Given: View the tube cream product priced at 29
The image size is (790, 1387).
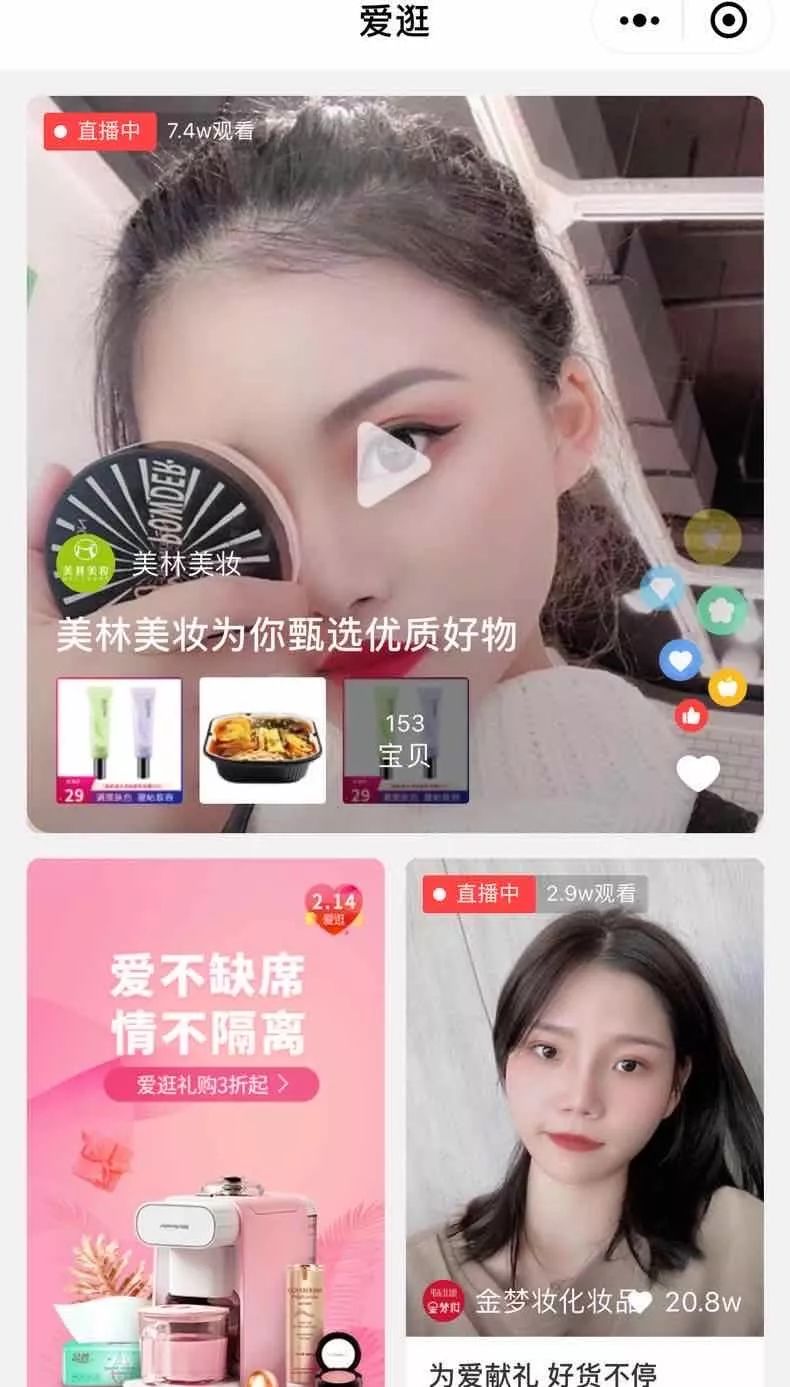Looking at the screenshot, I should (119, 740).
